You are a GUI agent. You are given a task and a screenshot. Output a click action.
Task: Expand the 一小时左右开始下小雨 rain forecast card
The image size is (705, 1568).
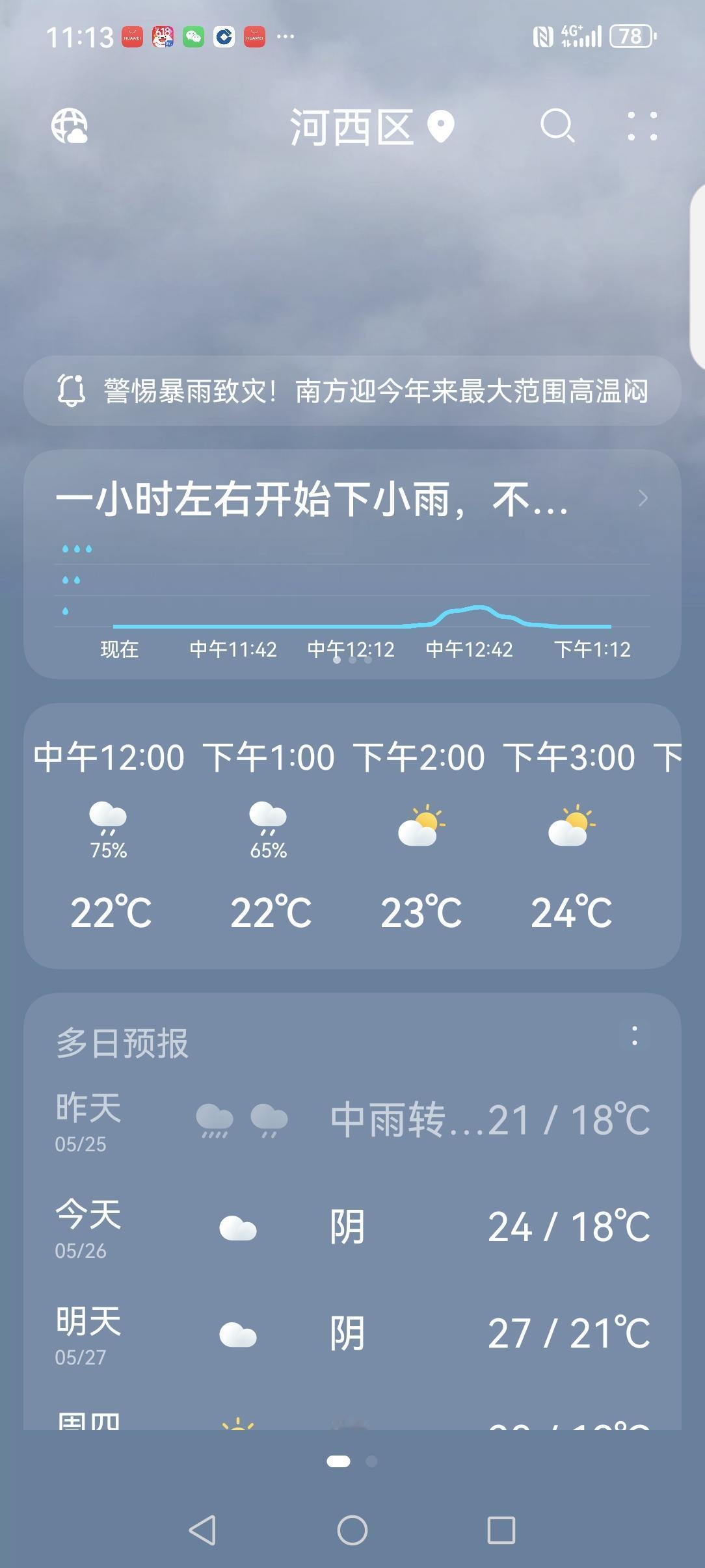tap(352, 564)
